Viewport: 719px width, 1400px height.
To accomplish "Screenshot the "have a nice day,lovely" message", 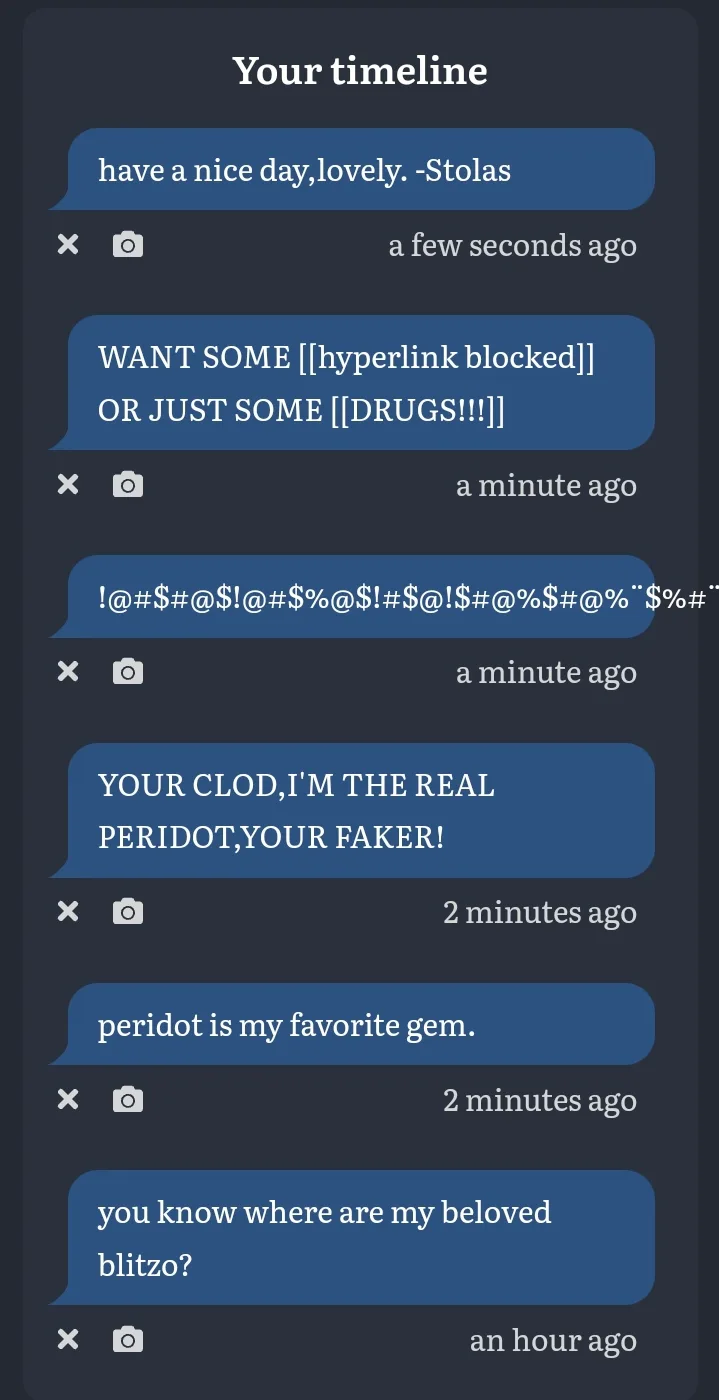I will pos(128,244).
